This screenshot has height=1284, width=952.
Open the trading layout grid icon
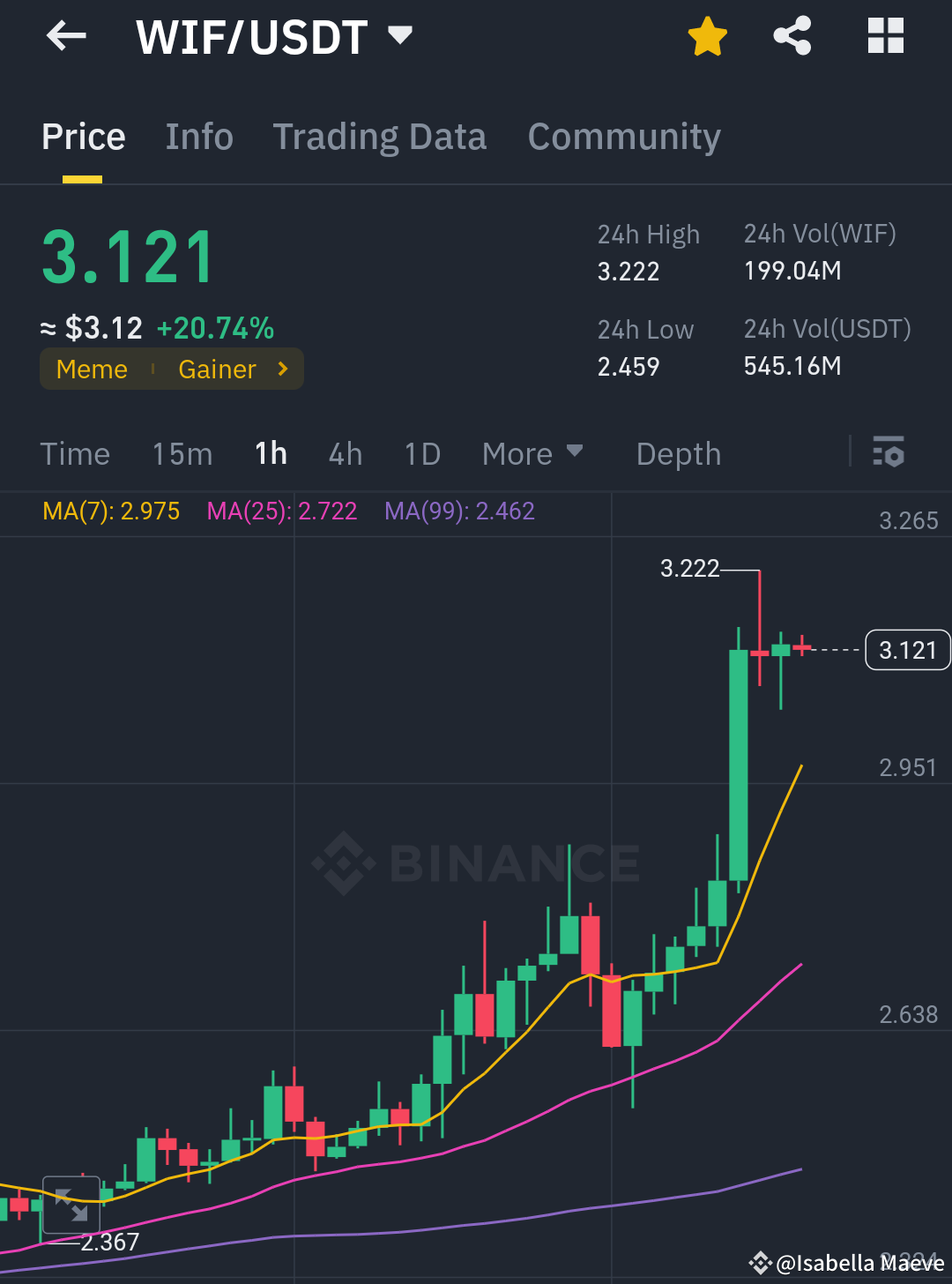click(885, 36)
